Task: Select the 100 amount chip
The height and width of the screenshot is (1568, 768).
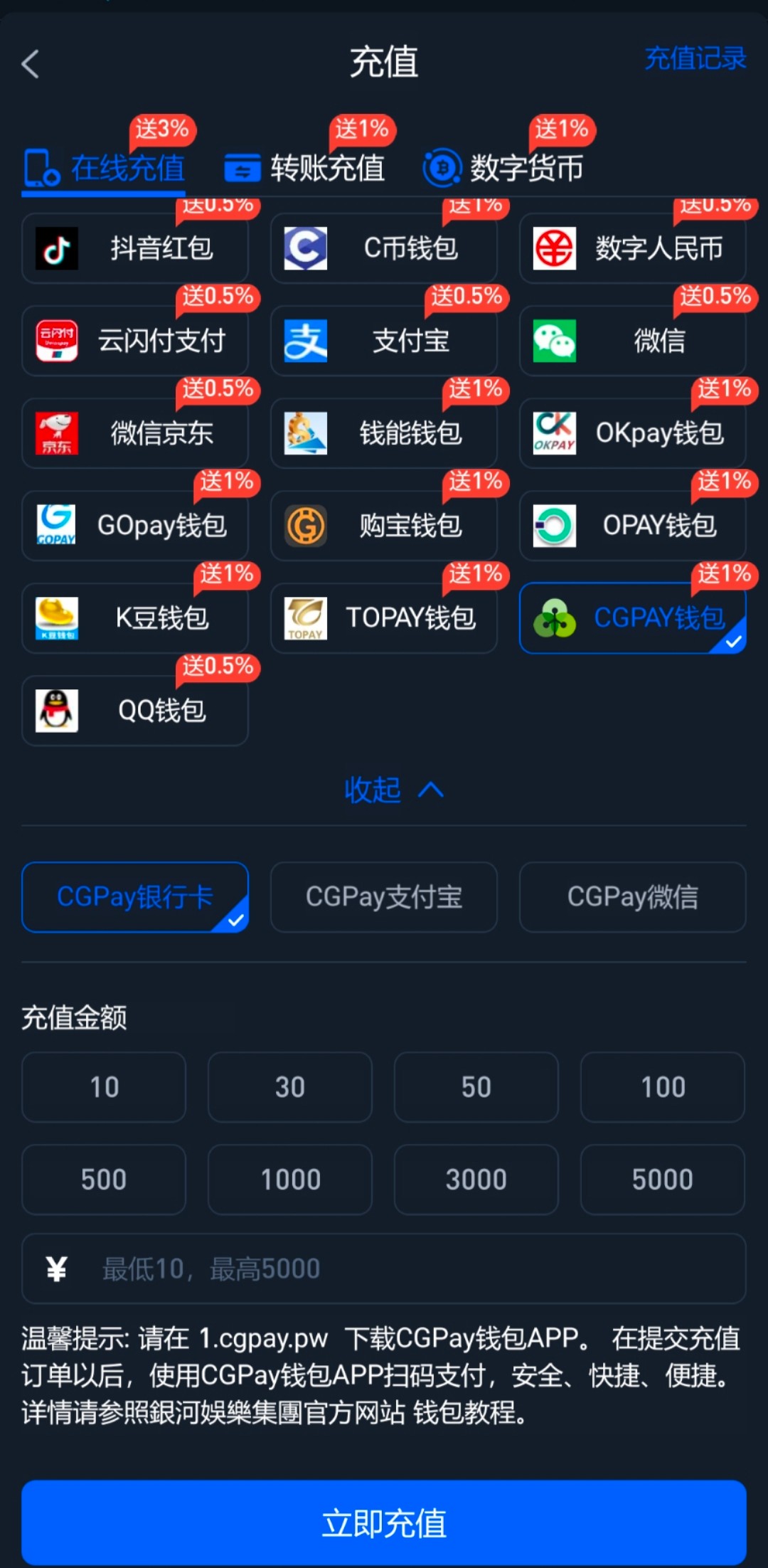Action: click(663, 1087)
